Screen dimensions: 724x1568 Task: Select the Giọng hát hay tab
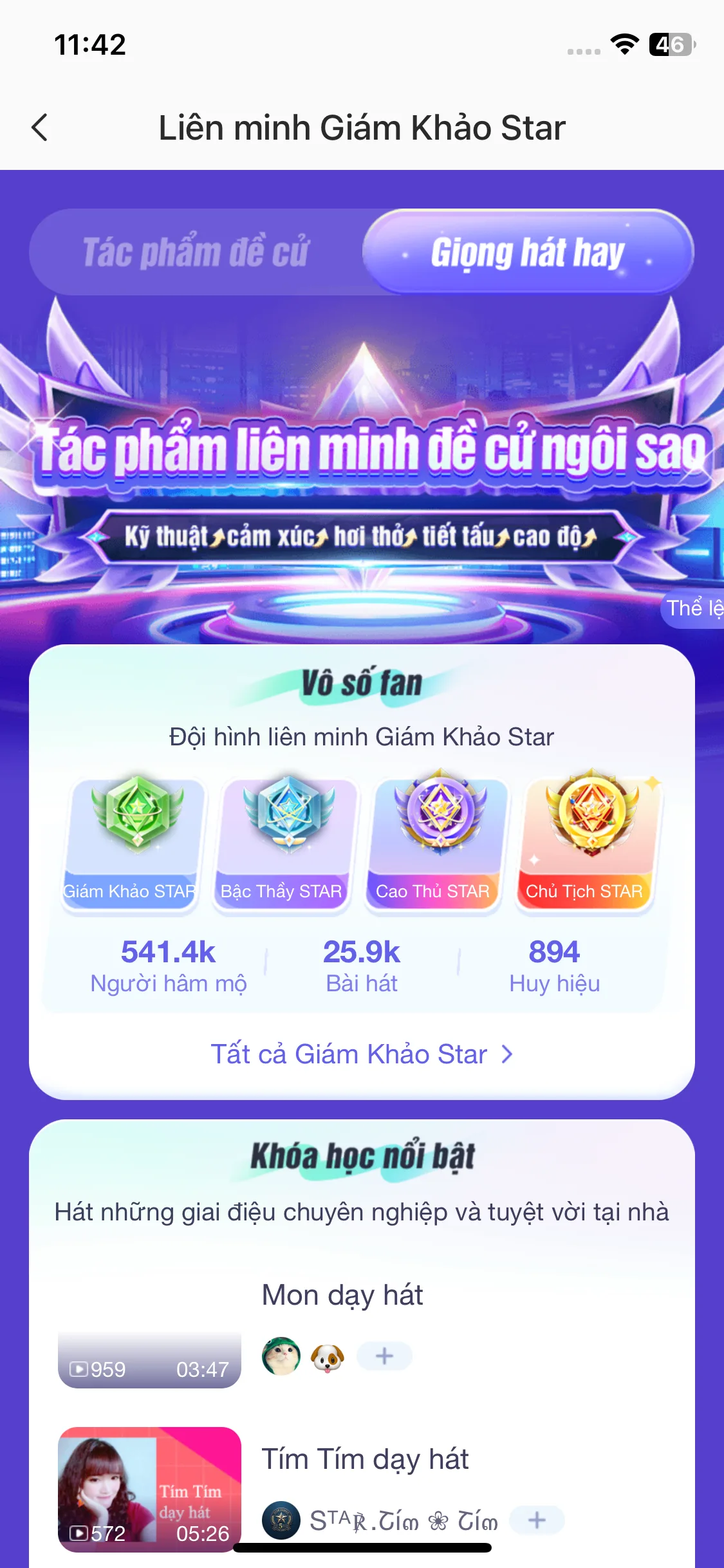pos(528,252)
